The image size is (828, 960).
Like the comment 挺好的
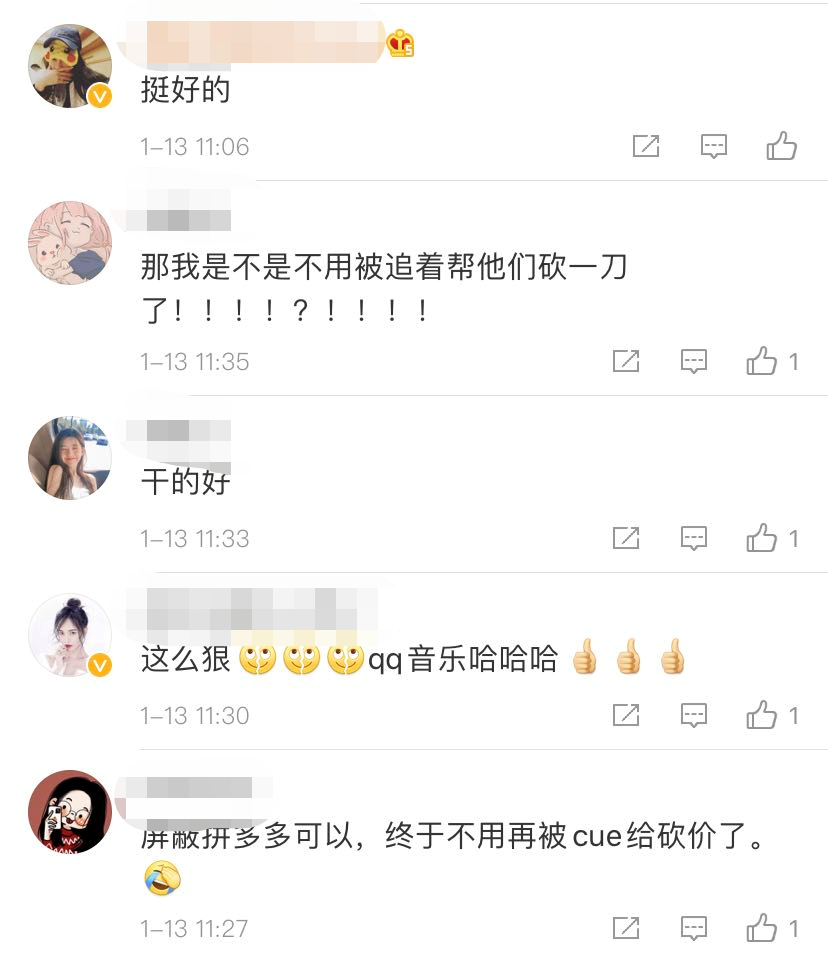point(781,146)
